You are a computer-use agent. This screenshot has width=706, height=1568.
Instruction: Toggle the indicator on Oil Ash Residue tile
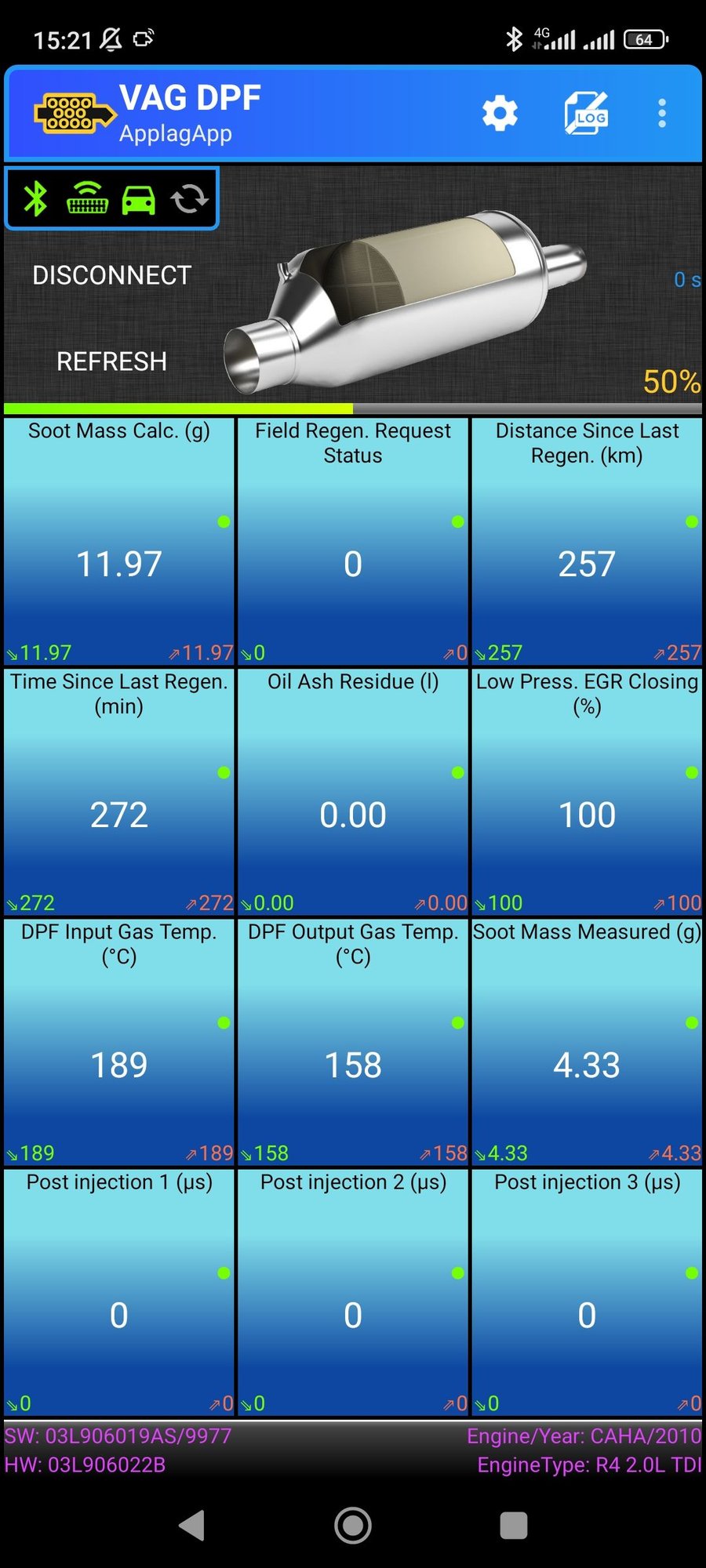click(457, 772)
